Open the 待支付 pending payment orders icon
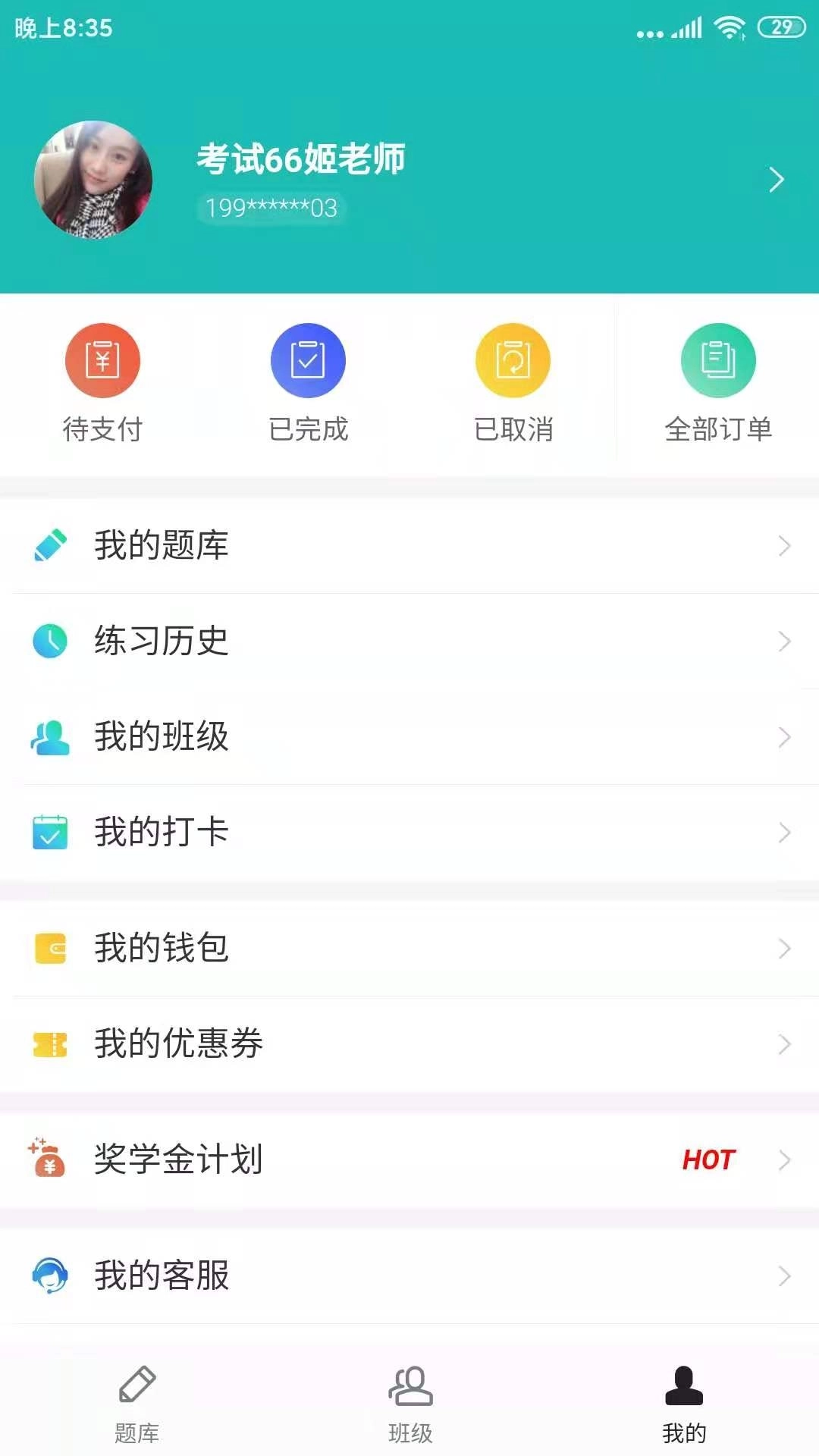This screenshot has width=819, height=1456. tap(104, 361)
